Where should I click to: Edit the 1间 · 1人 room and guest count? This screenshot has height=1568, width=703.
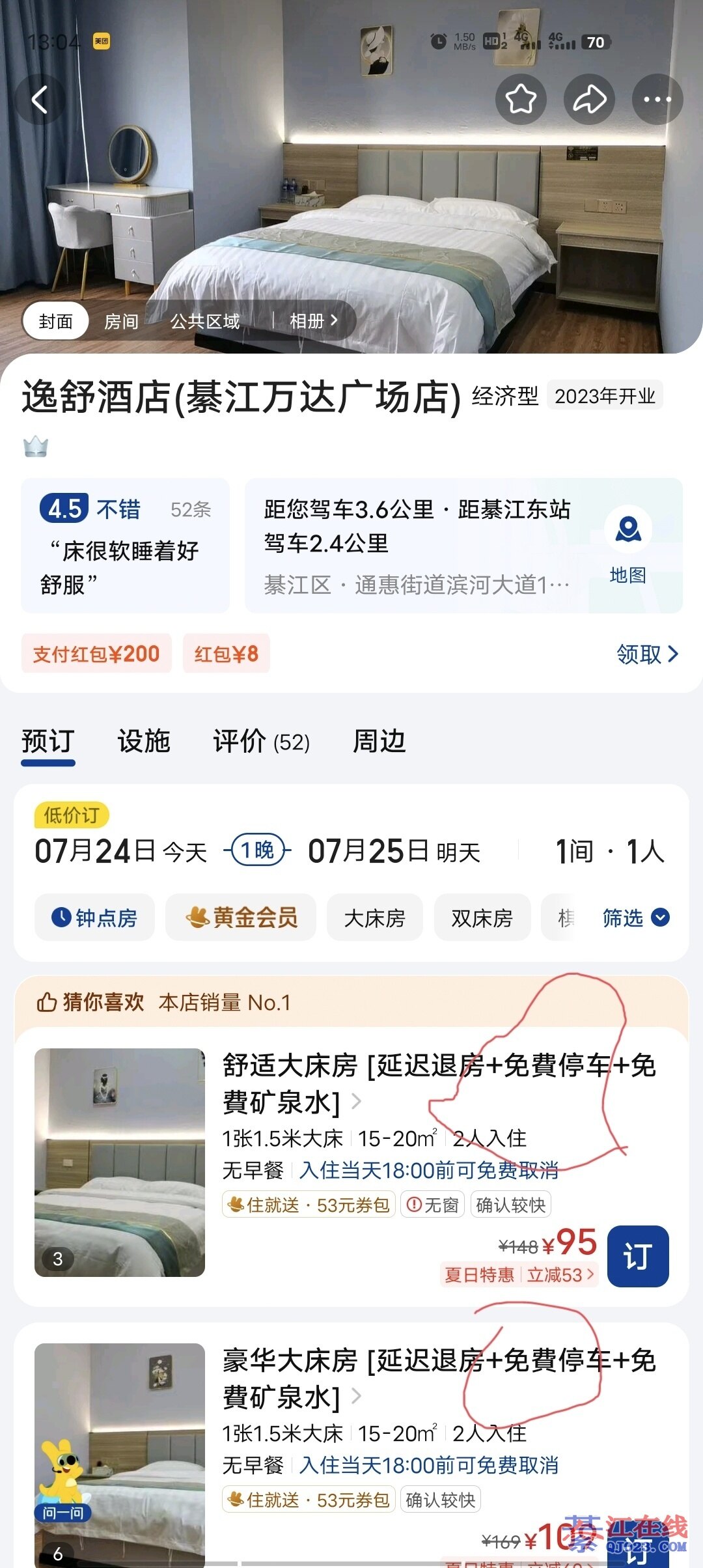[x=609, y=851]
